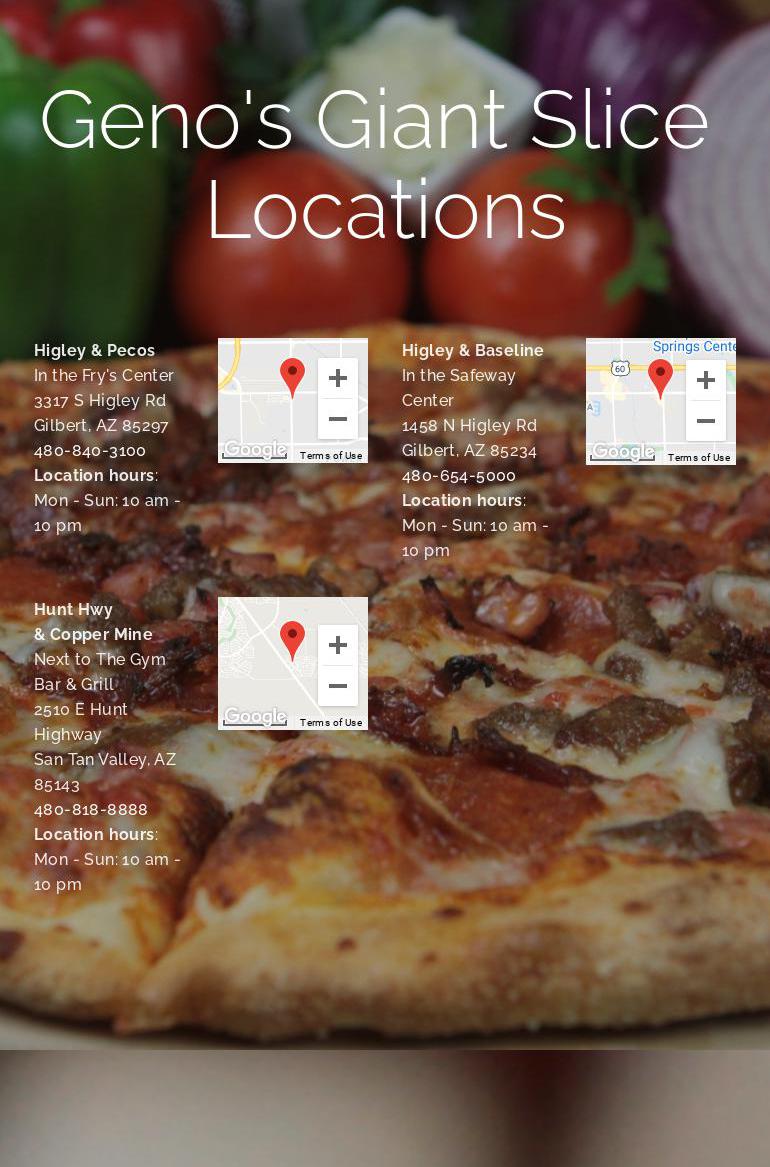This screenshot has width=770, height=1167.
Task: Open Terms of Use on Higley & Baseline map
Action: 699,458
